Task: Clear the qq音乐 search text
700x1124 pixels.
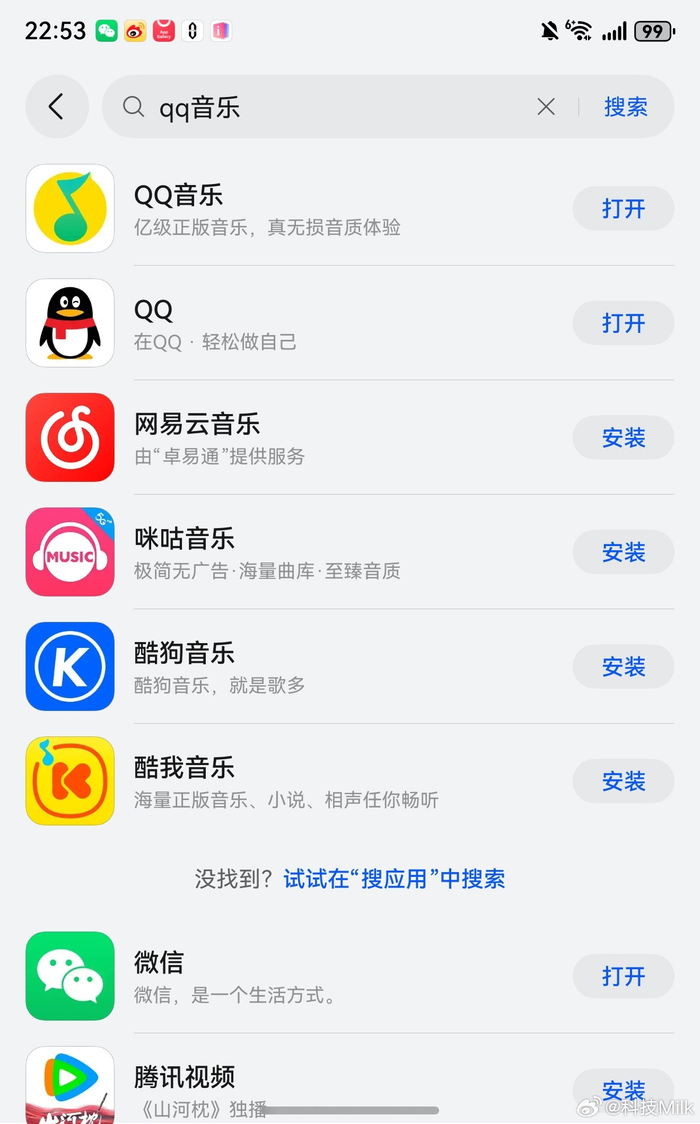Action: 546,107
